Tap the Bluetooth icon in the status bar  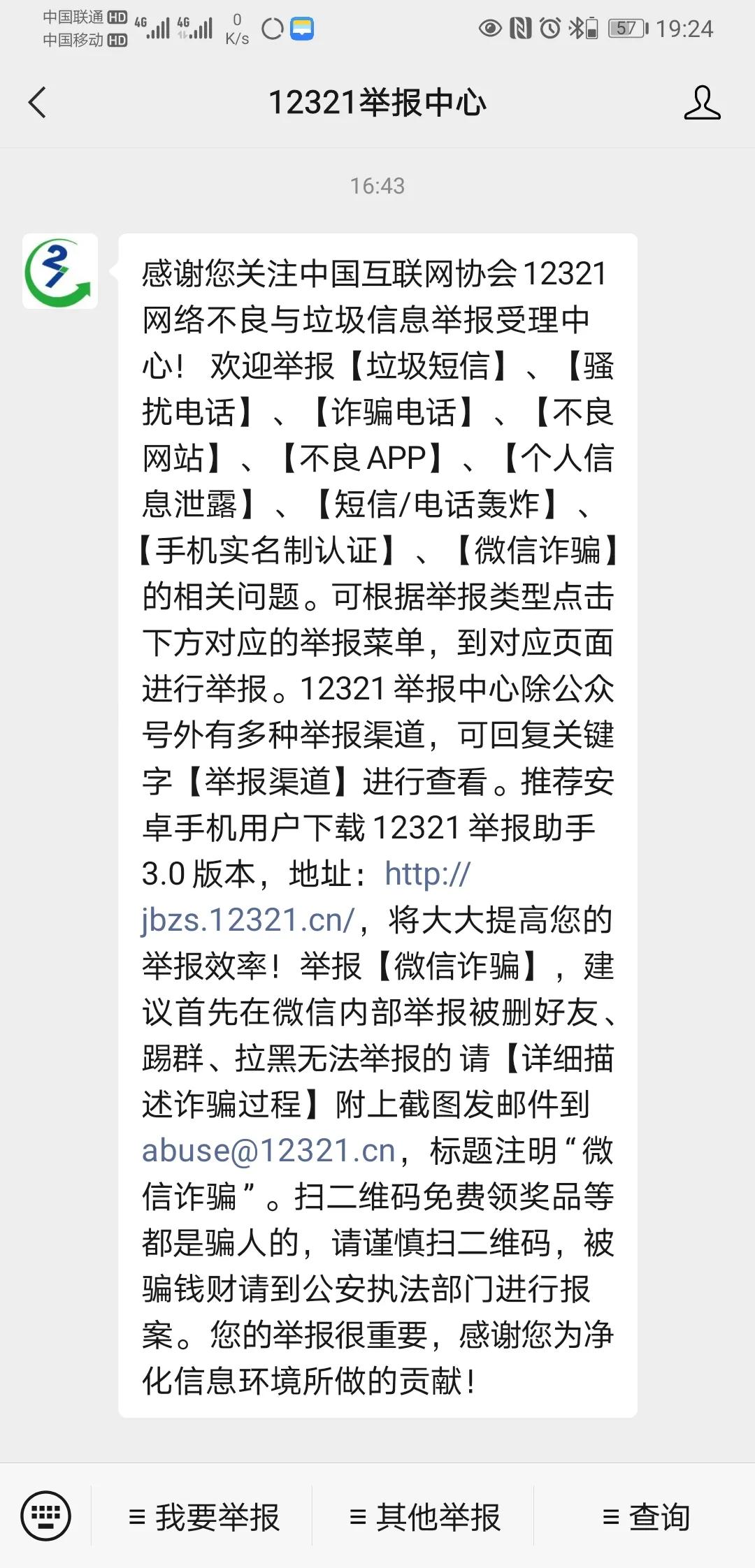click(577, 28)
